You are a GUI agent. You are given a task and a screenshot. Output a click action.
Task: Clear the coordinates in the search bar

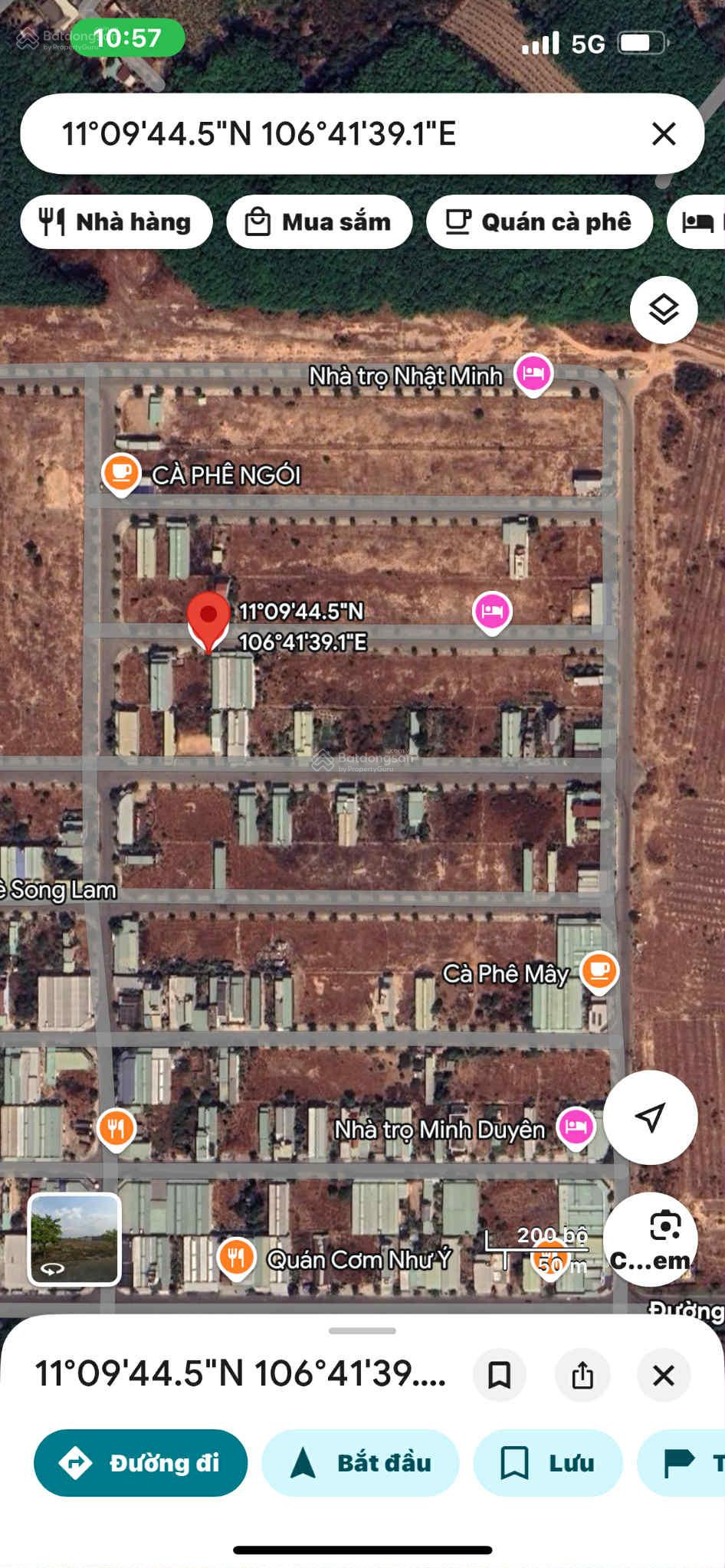(663, 134)
